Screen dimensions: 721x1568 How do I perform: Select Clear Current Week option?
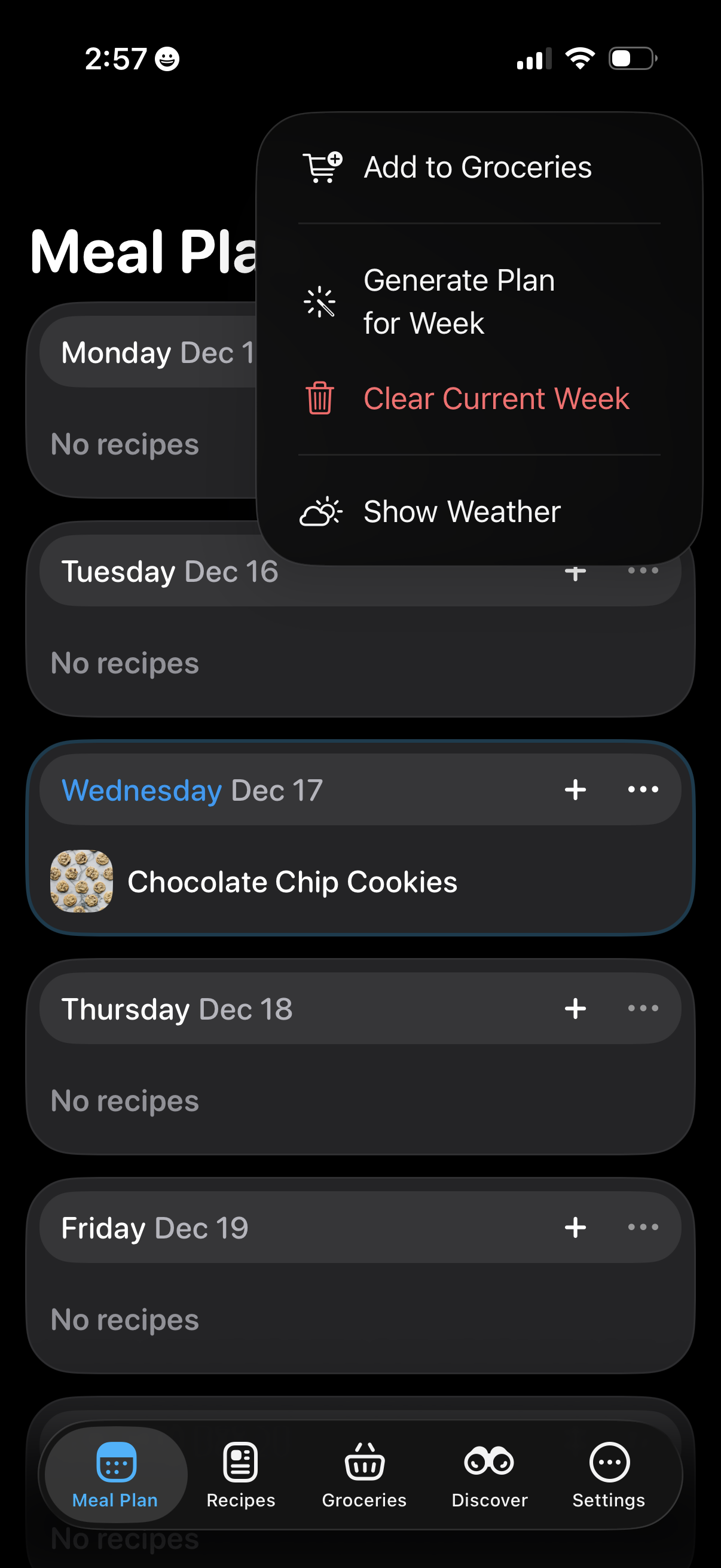pyautogui.click(x=496, y=399)
